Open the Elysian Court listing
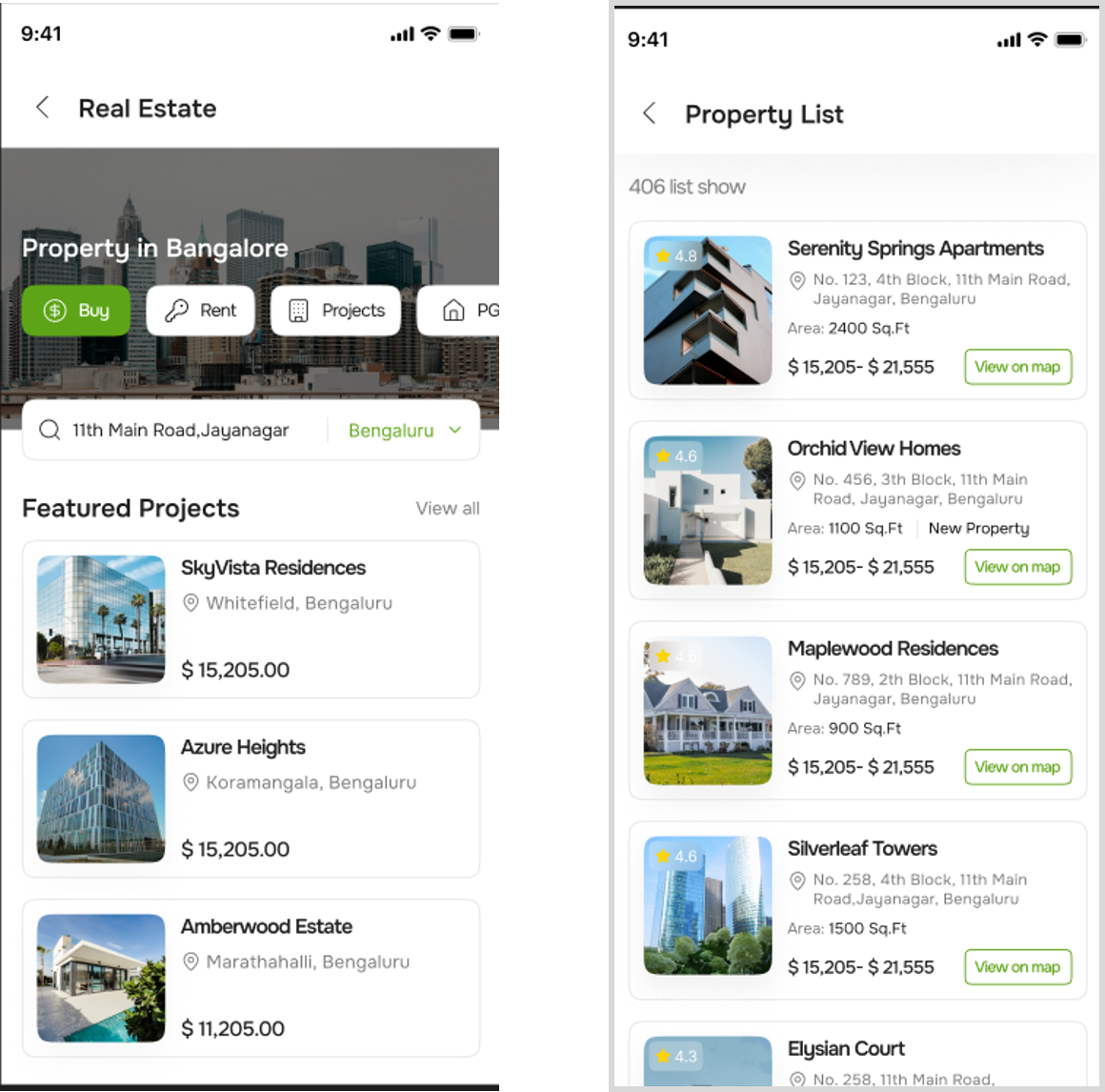1105x1092 pixels. click(x=846, y=1049)
